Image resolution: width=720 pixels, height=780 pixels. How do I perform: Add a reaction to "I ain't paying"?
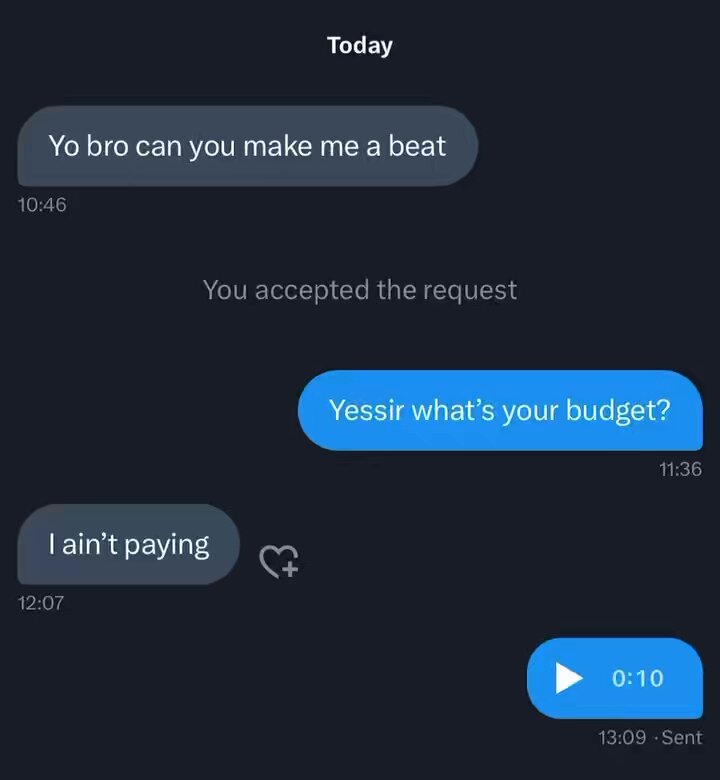pyautogui.click(x=279, y=561)
